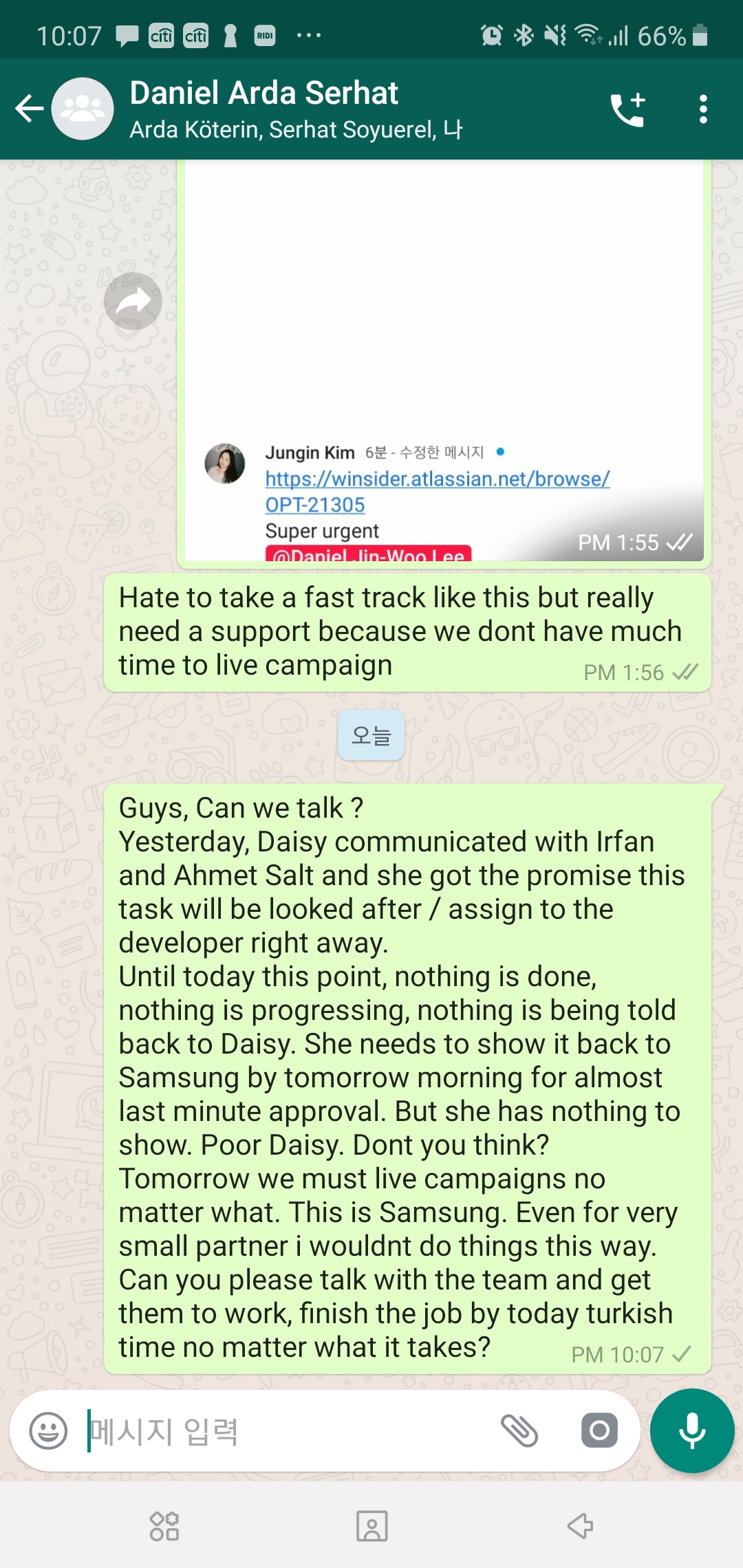743x1568 pixels.
Task: Go back to the chat list
Action: (x=29, y=109)
